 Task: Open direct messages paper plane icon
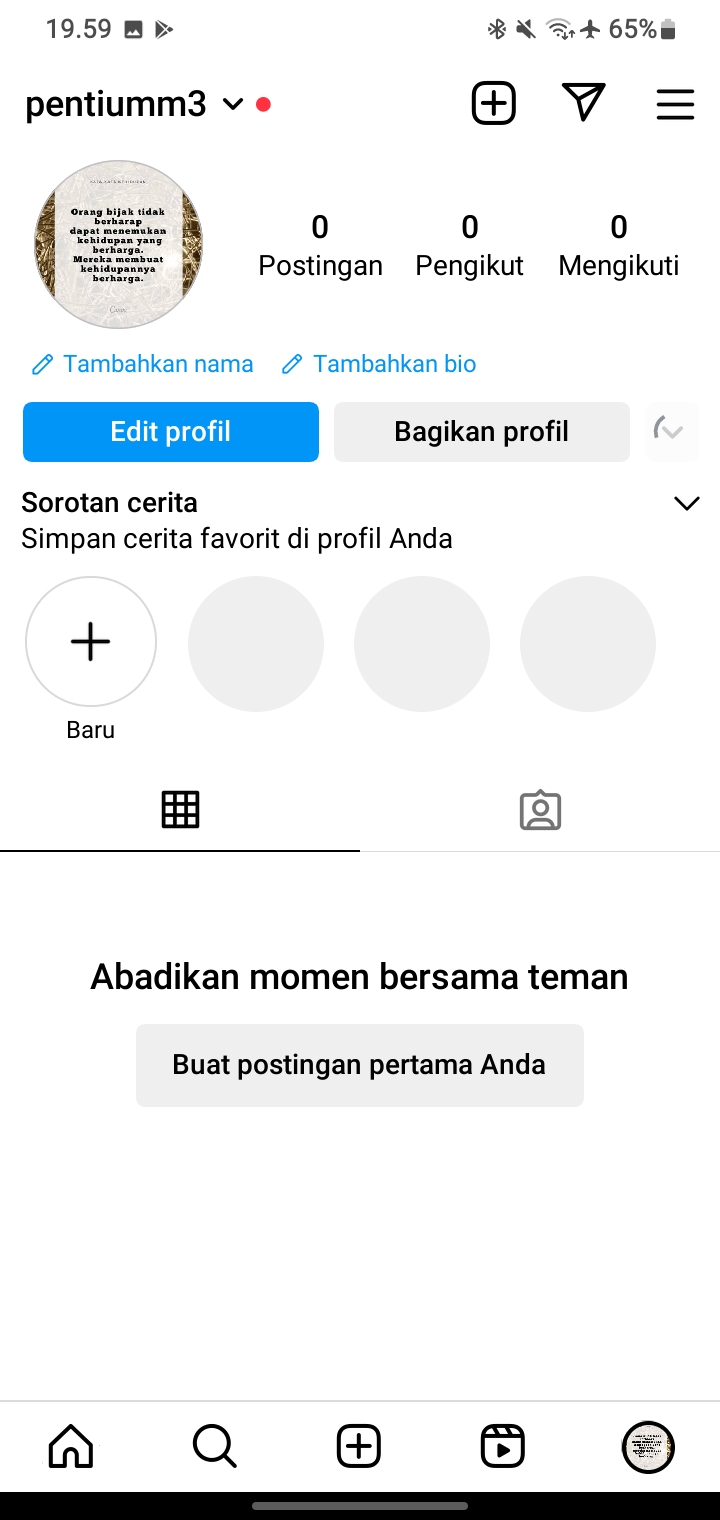(584, 103)
